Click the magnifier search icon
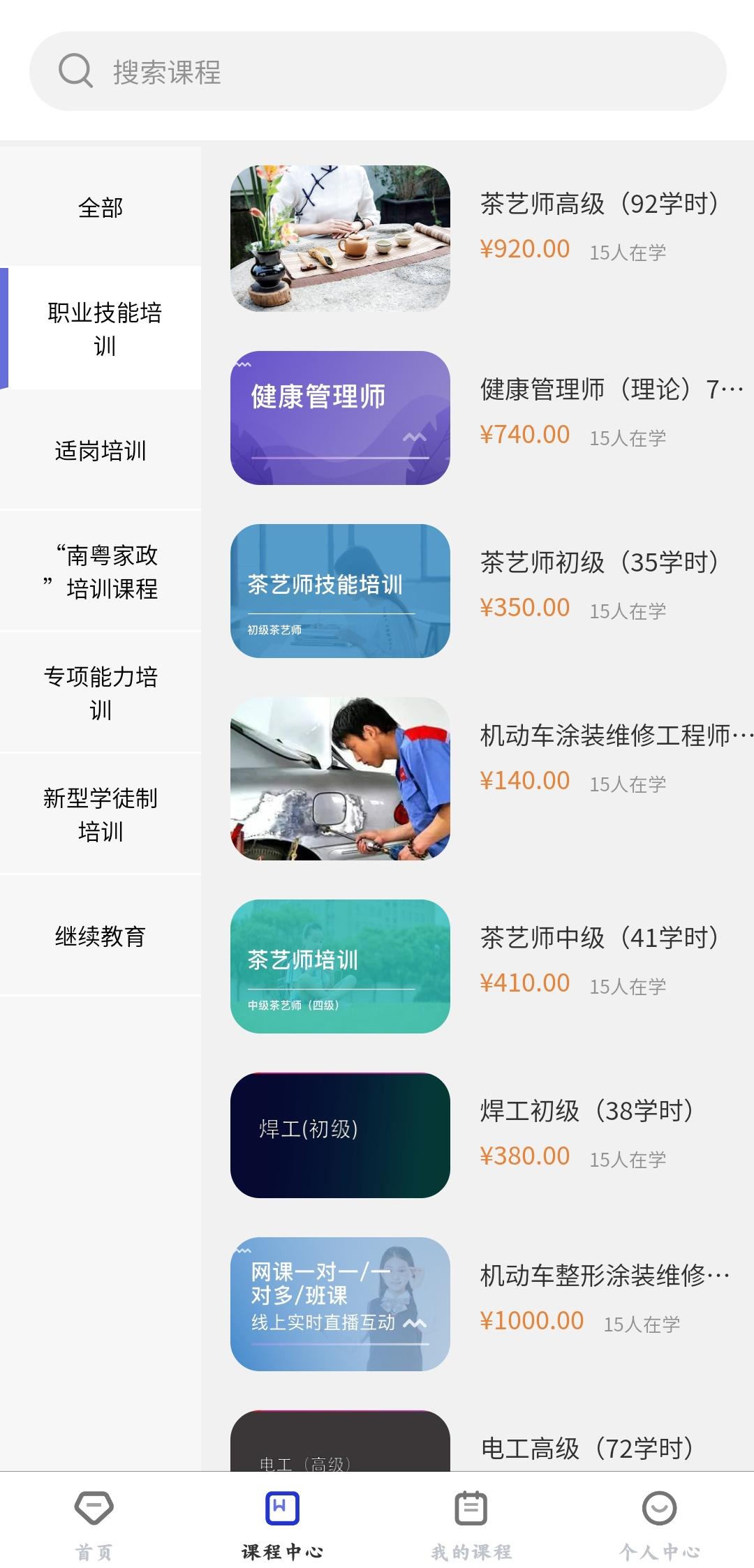This screenshot has width=754, height=1568. [74, 70]
